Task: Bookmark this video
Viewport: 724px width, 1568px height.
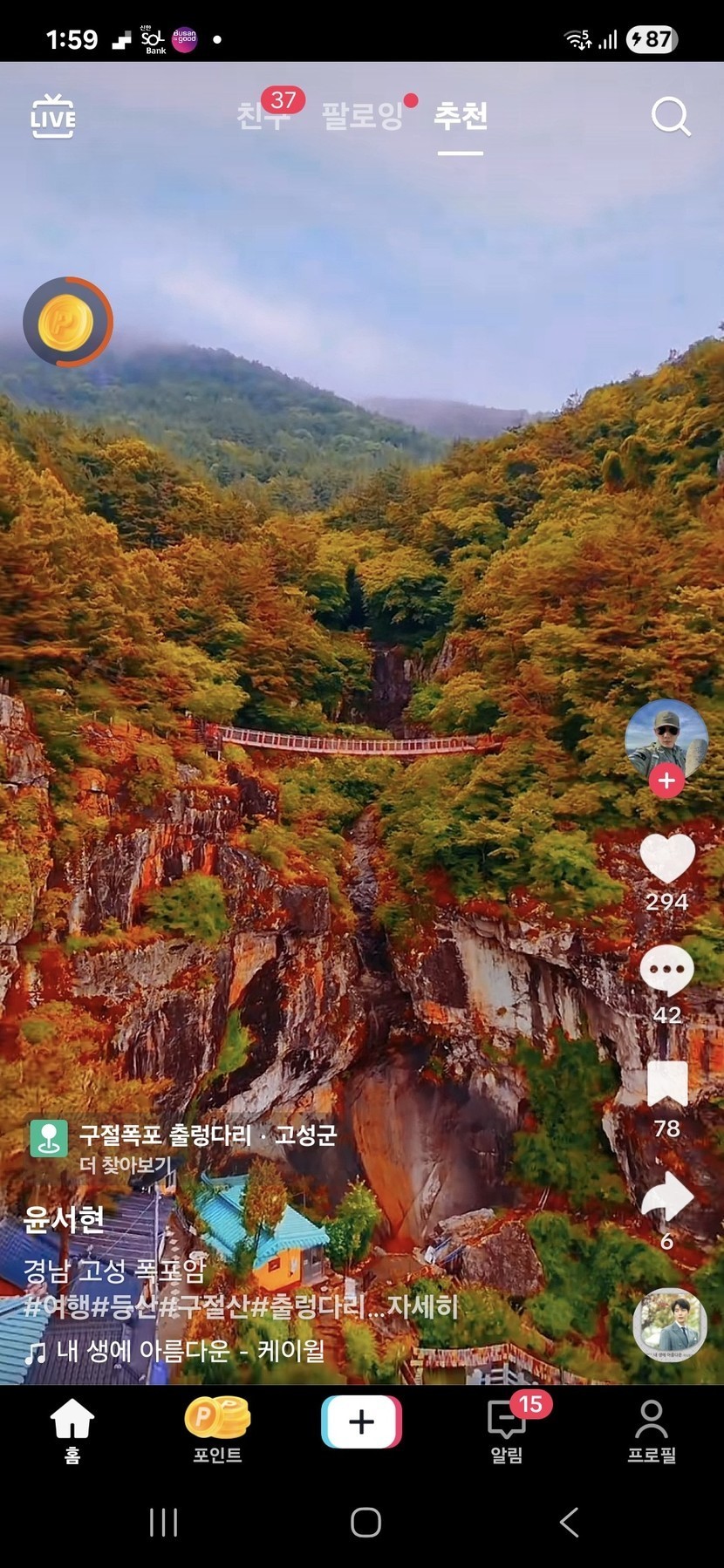Action: pos(666,1085)
